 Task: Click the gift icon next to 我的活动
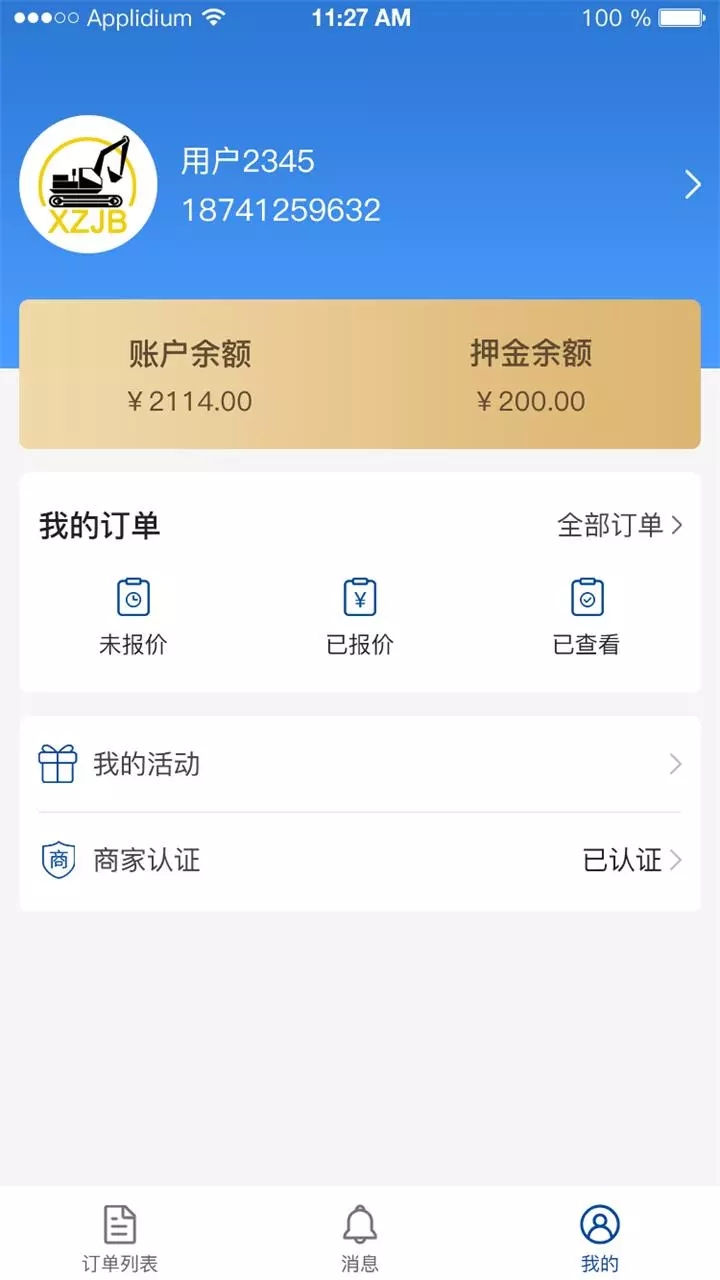click(57, 763)
